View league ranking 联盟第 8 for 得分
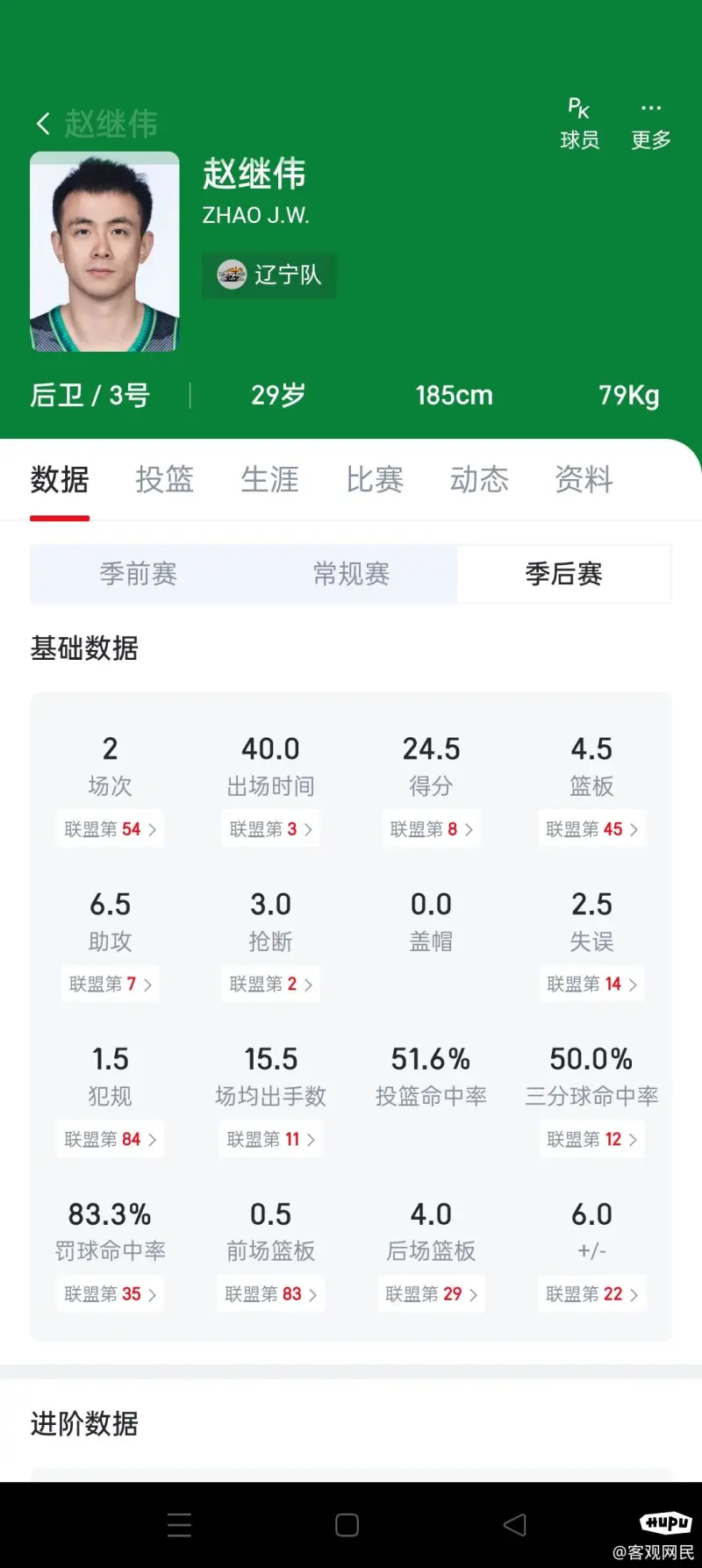 point(431,829)
